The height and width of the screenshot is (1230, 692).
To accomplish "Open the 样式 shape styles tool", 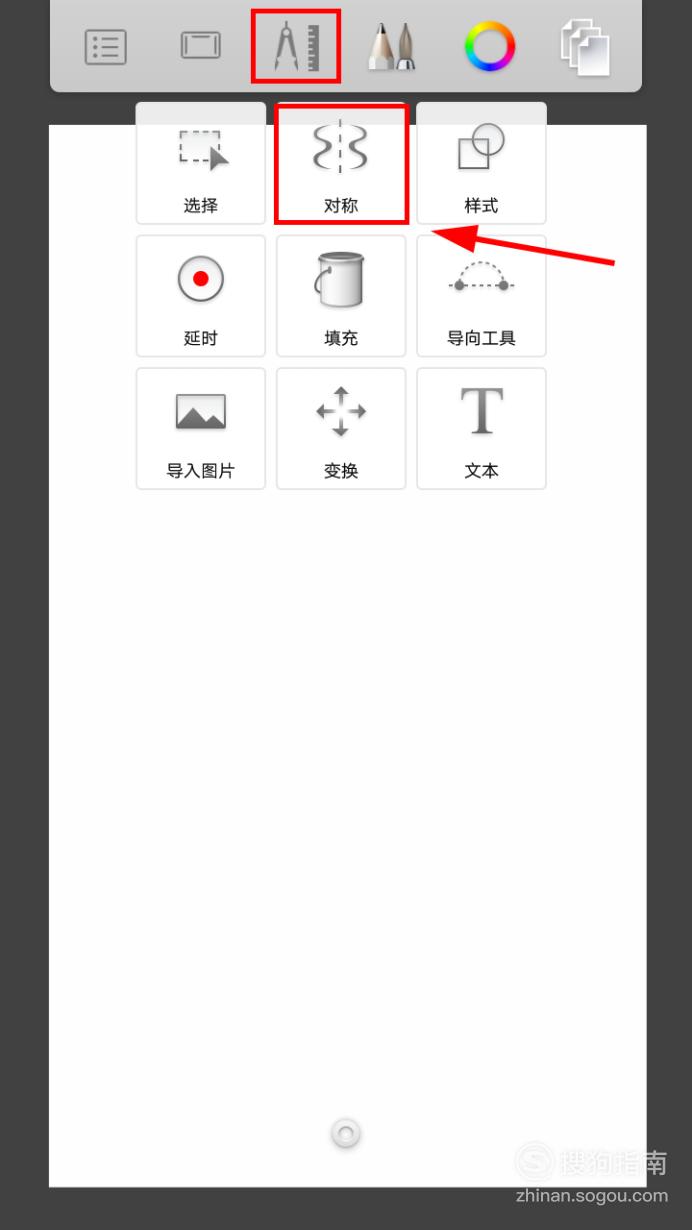I will pyautogui.click(x=481, y=163).
